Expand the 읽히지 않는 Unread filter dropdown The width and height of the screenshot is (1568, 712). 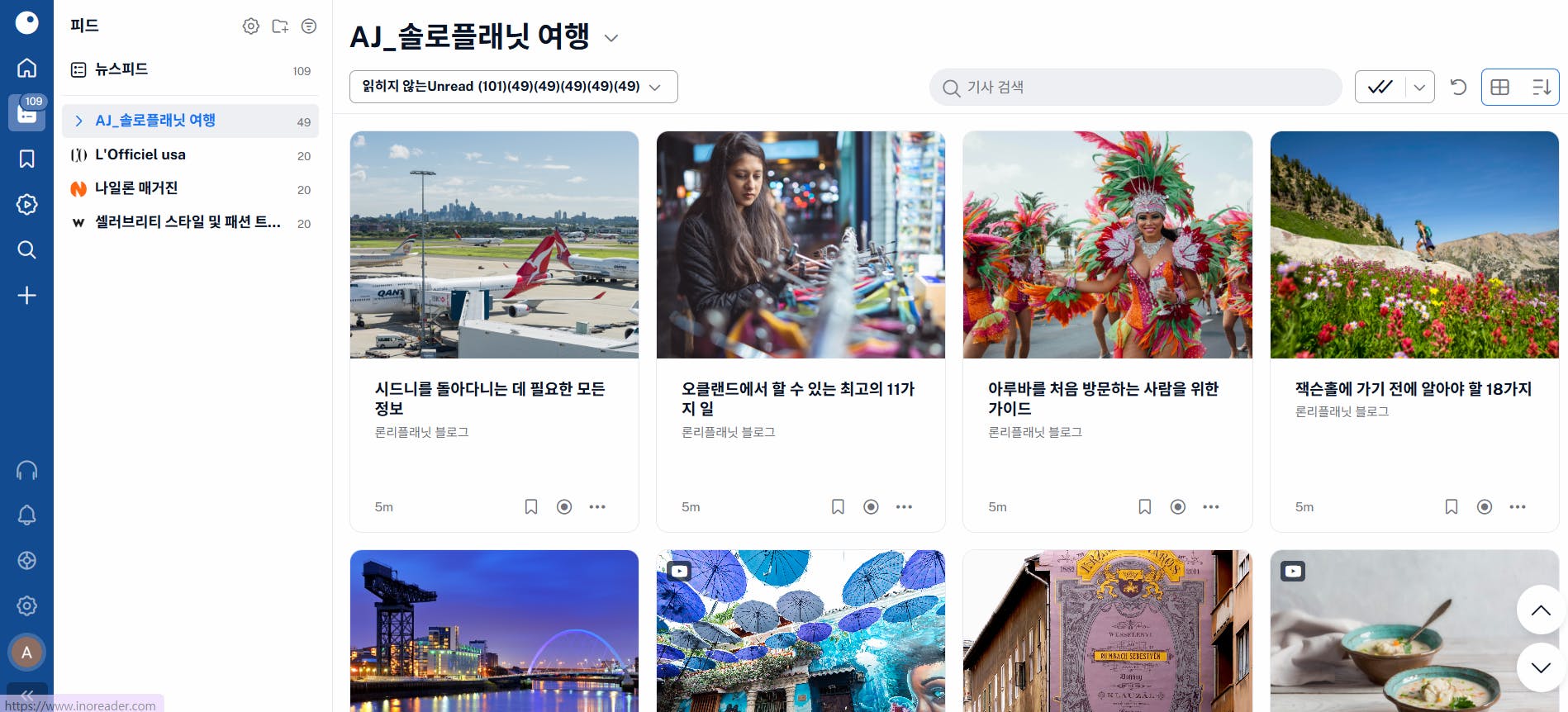tap(513, 87)
